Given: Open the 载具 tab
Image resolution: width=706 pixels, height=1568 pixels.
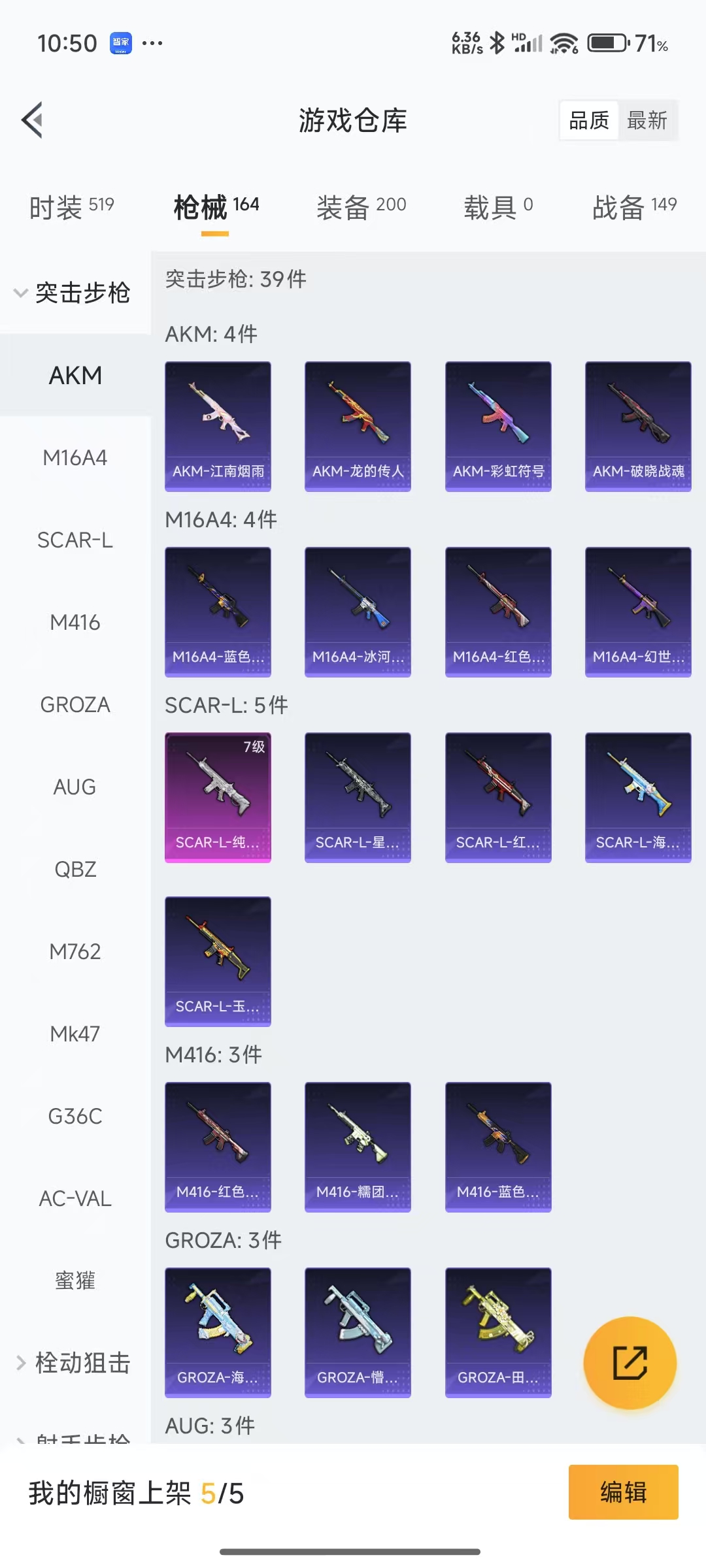Looking at the screenshot, I should (498, 207).
